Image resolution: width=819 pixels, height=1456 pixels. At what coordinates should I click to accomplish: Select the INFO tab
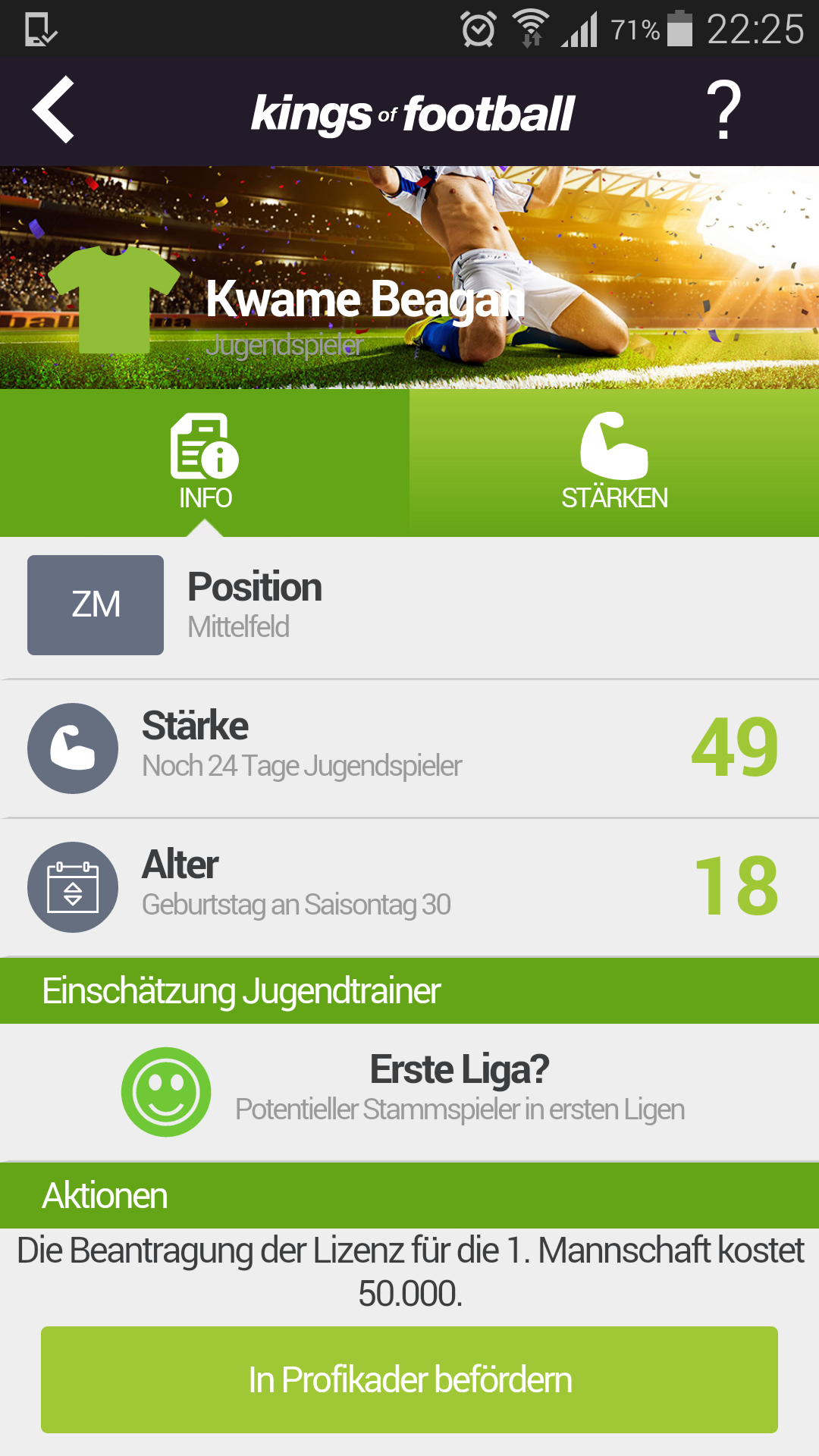[205, 463]
